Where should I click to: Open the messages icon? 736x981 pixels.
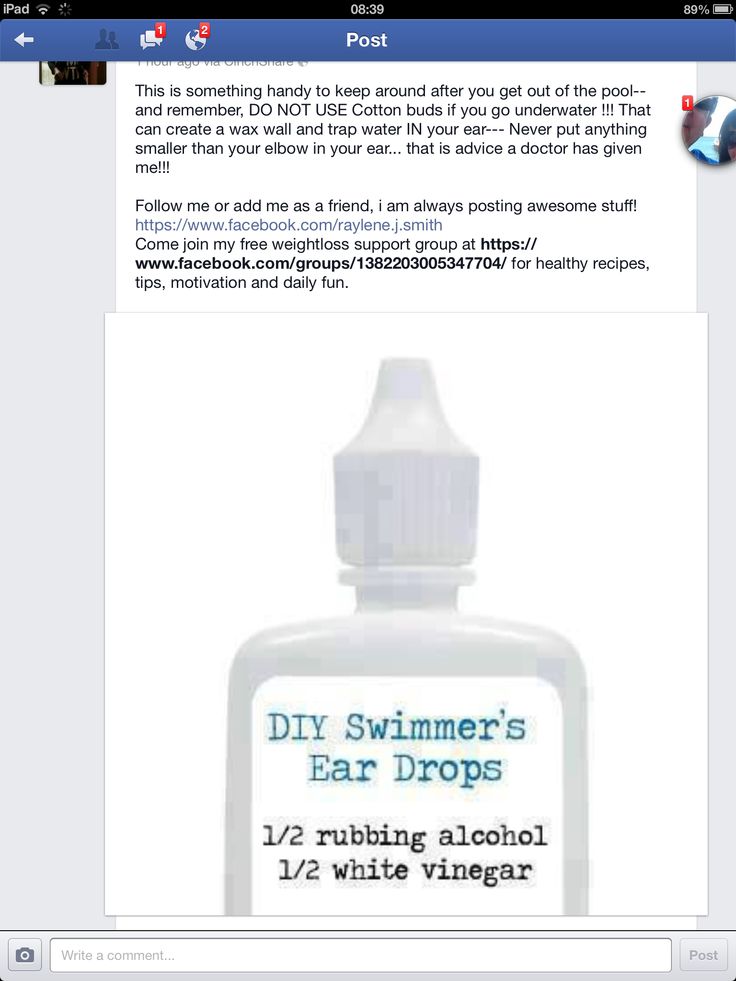[151, 40]
